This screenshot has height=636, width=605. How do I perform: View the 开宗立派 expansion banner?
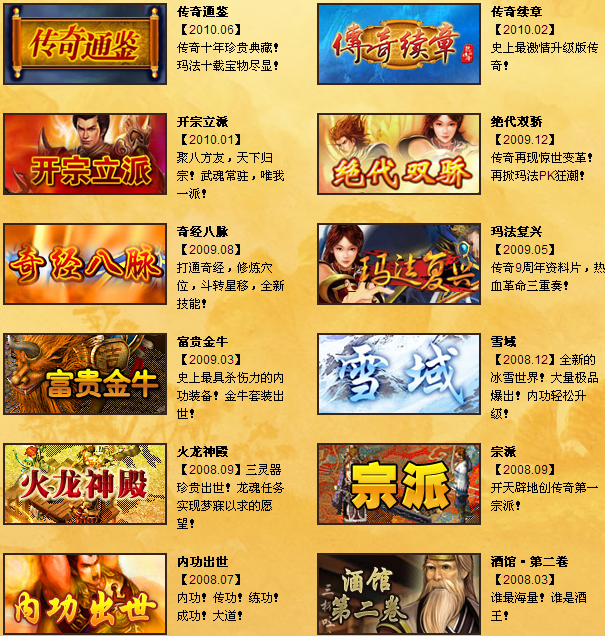pyautogui.click(x=84, y=153)
